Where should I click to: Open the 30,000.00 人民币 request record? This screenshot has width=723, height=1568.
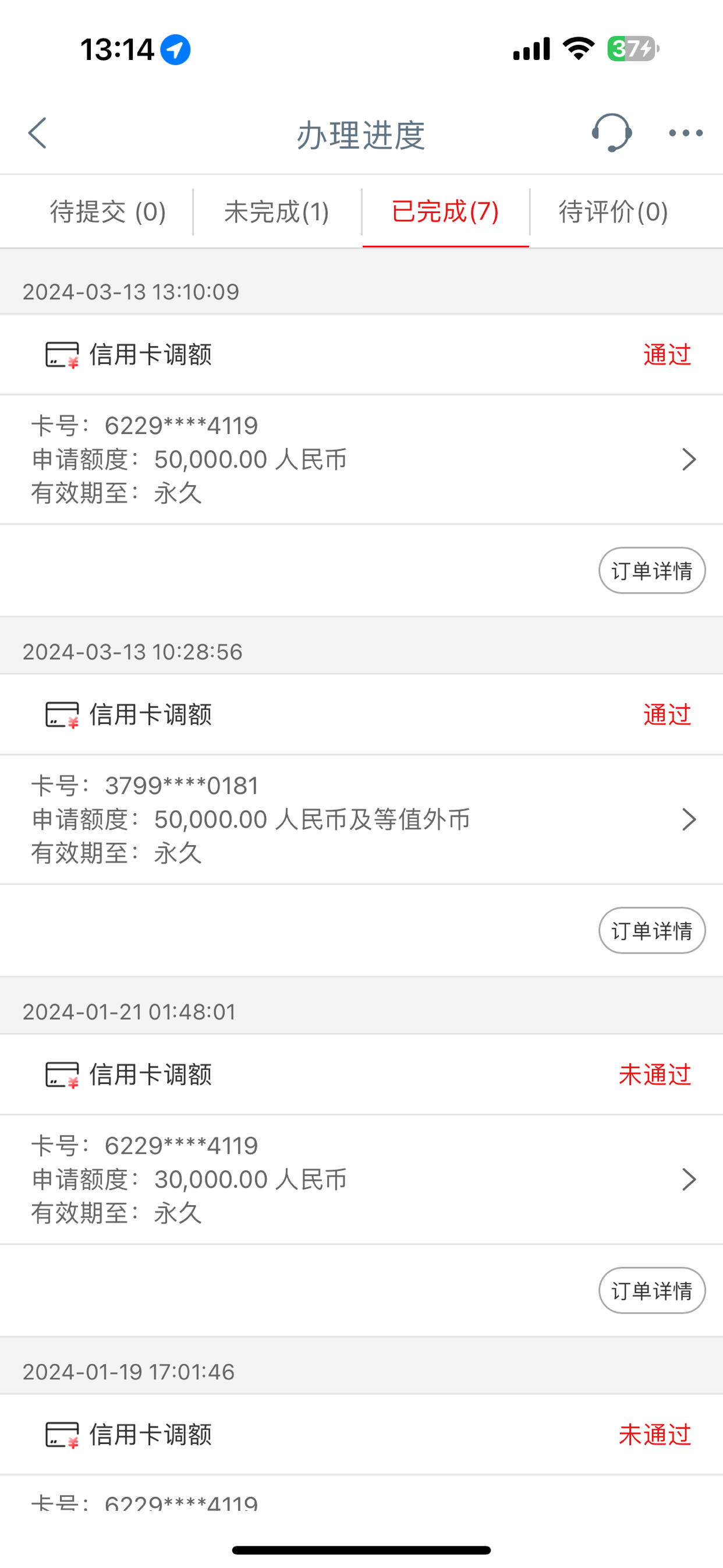tap(361, 1179)
